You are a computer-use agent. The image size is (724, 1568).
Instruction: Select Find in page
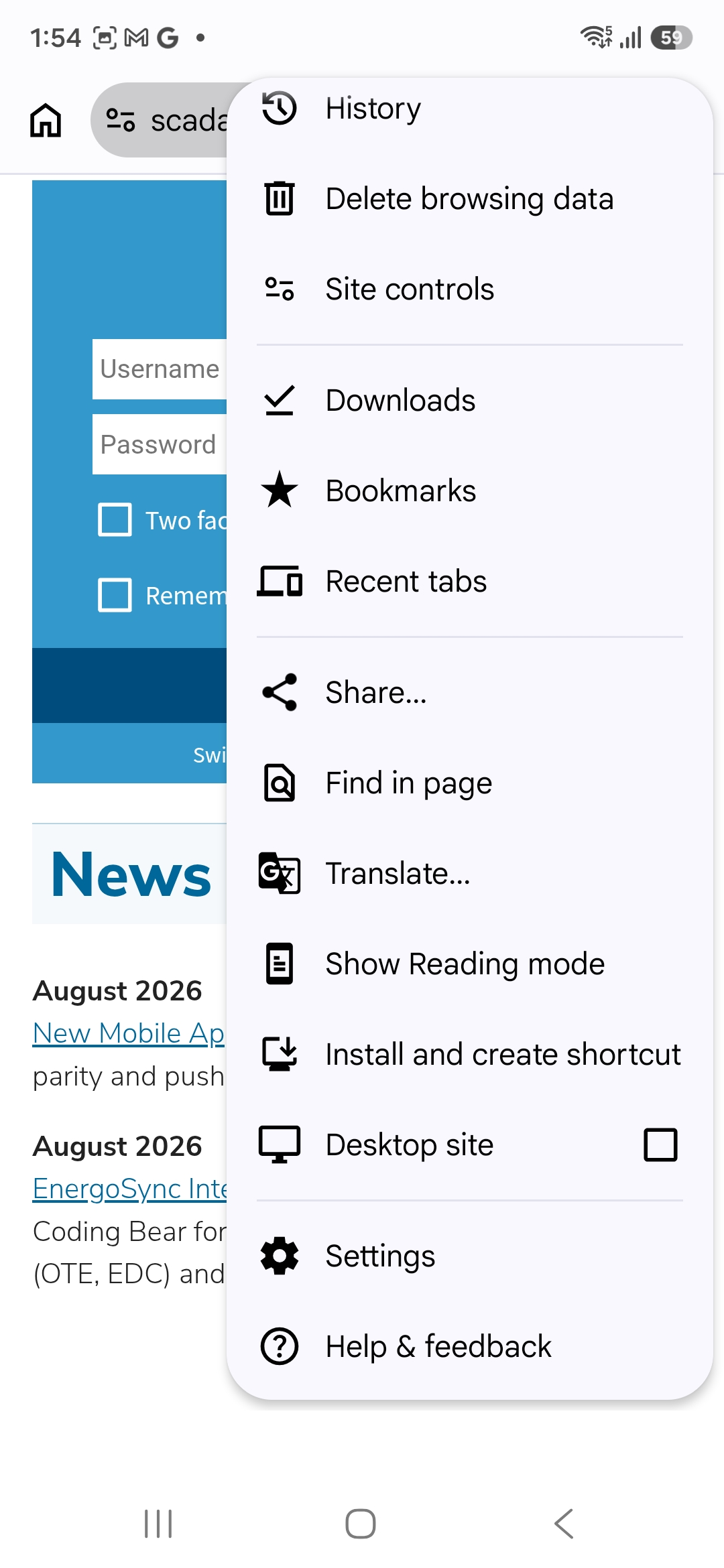pyautogui.click(x=469, y=783)
